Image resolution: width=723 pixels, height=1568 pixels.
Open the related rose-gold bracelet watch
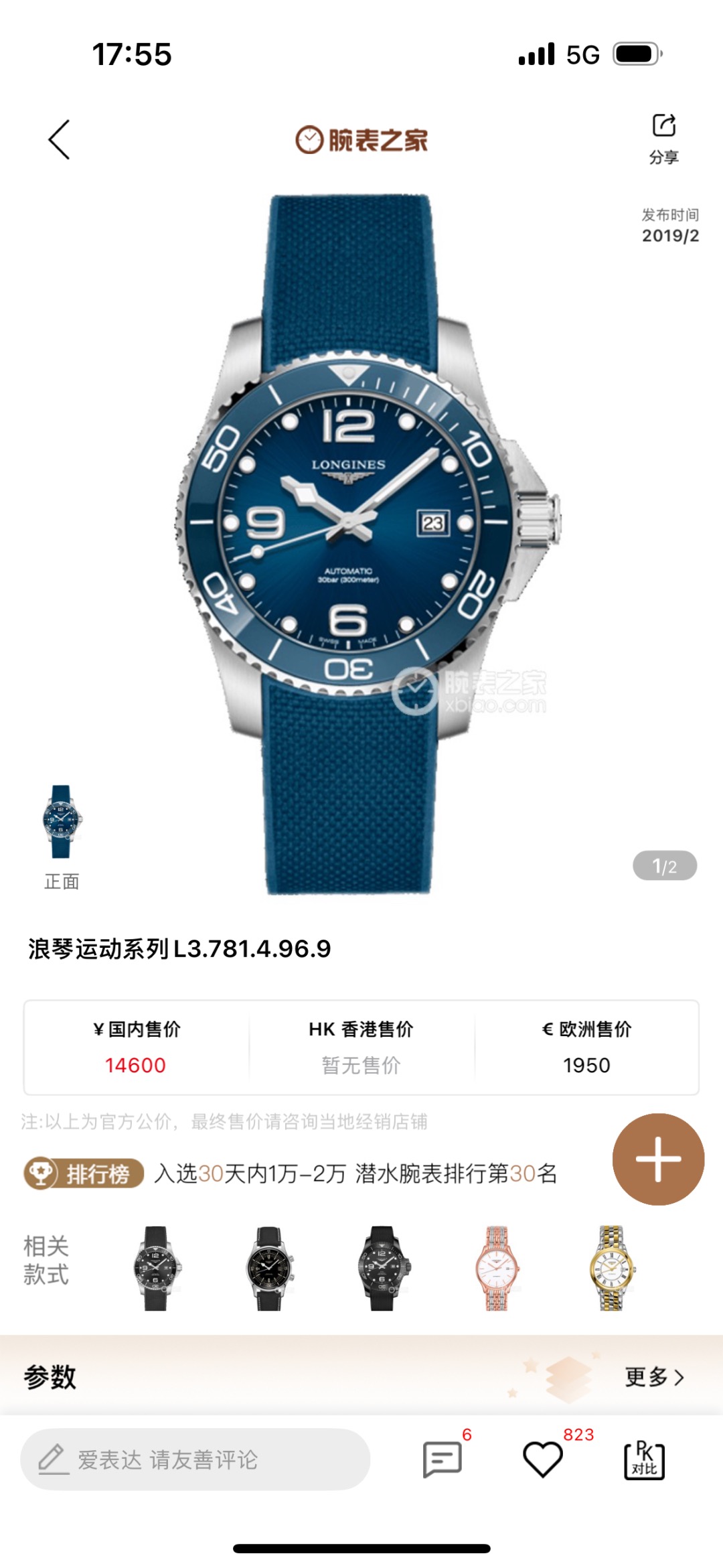496,1268
